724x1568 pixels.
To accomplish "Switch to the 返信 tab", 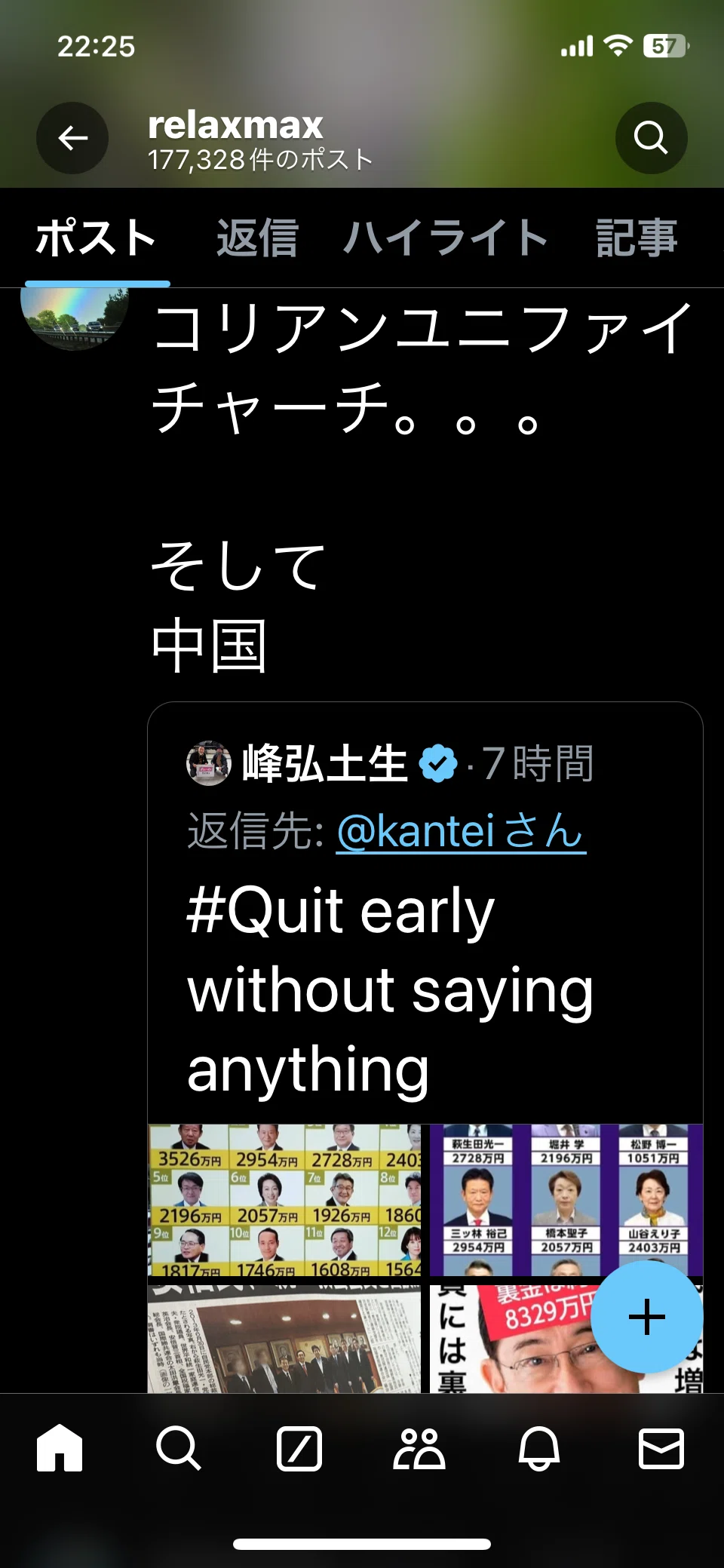I will tap(257, 238).
